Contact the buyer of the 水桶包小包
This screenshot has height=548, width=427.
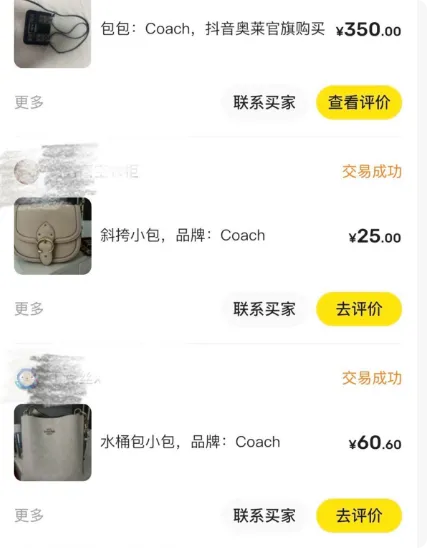tap(265, 515)
